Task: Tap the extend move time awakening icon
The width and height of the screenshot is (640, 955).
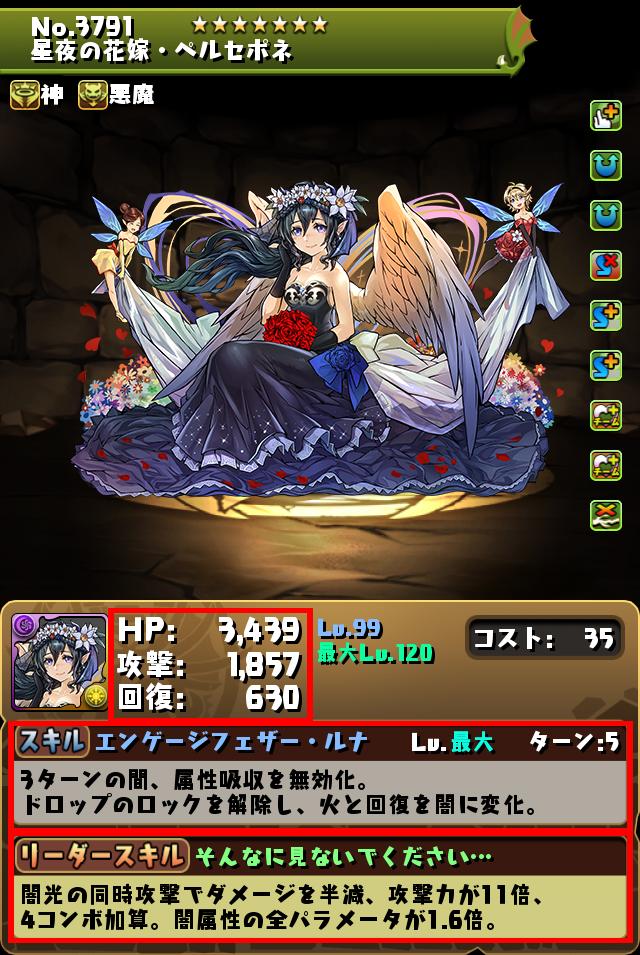Action: [x=605, y=117]
